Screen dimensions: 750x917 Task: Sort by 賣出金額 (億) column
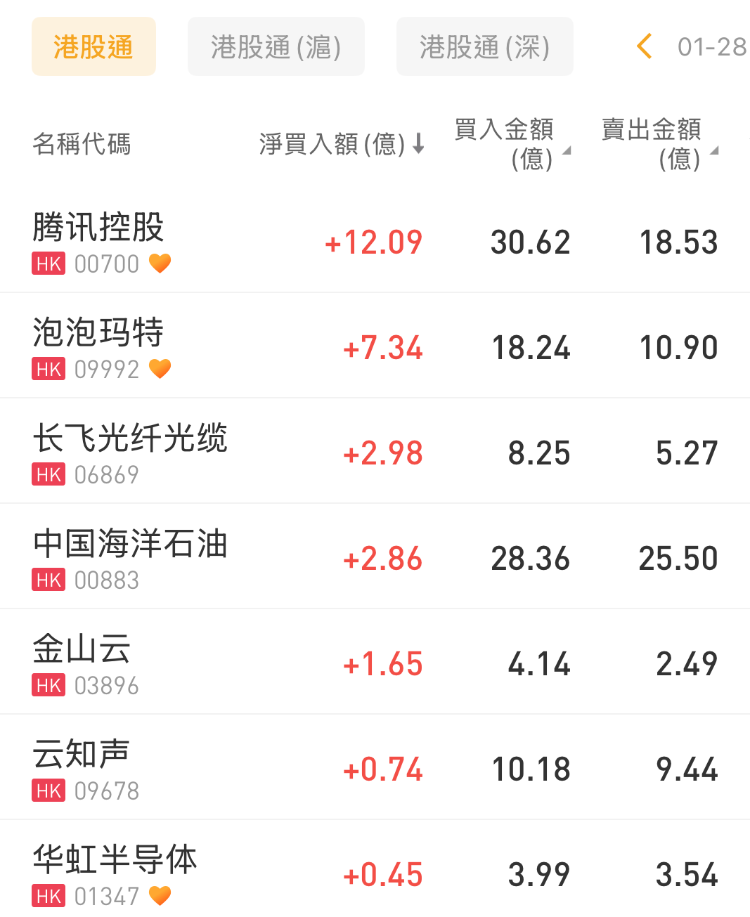[659, 144]
